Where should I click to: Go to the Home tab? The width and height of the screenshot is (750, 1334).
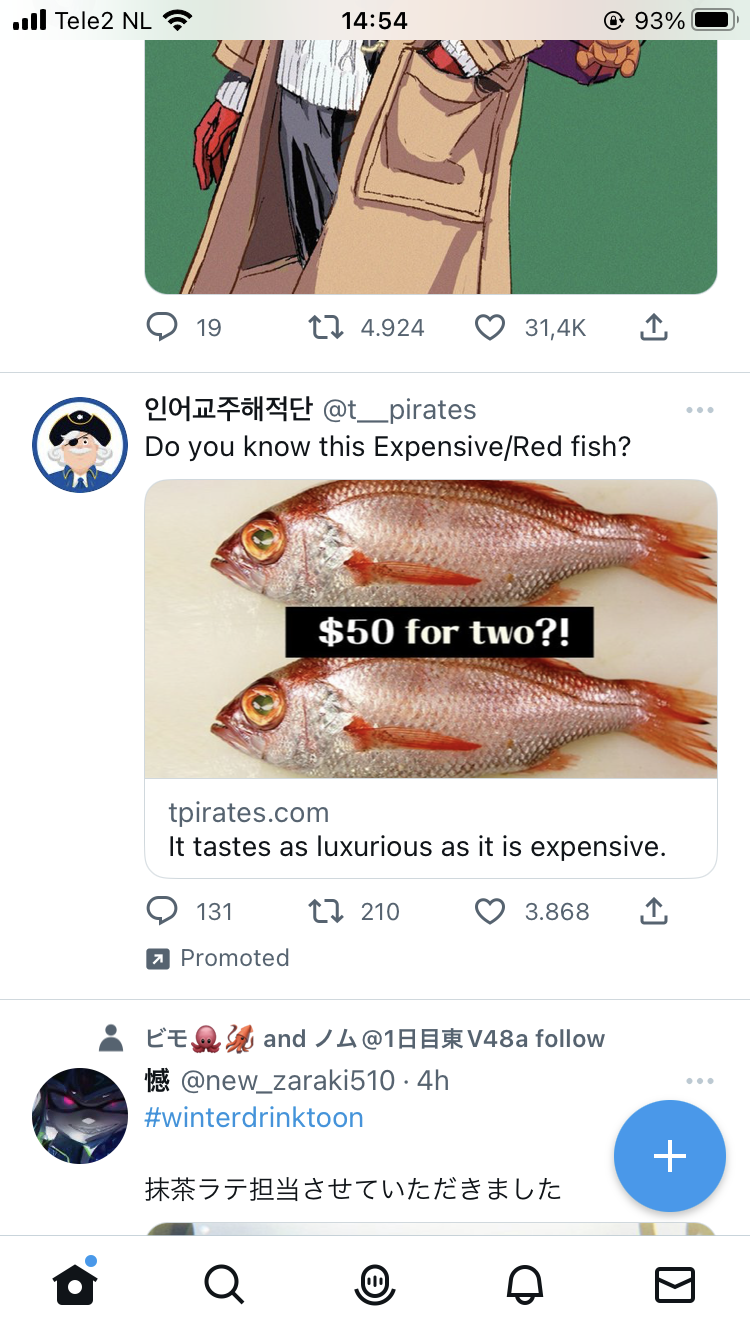tap(75, 1284)
